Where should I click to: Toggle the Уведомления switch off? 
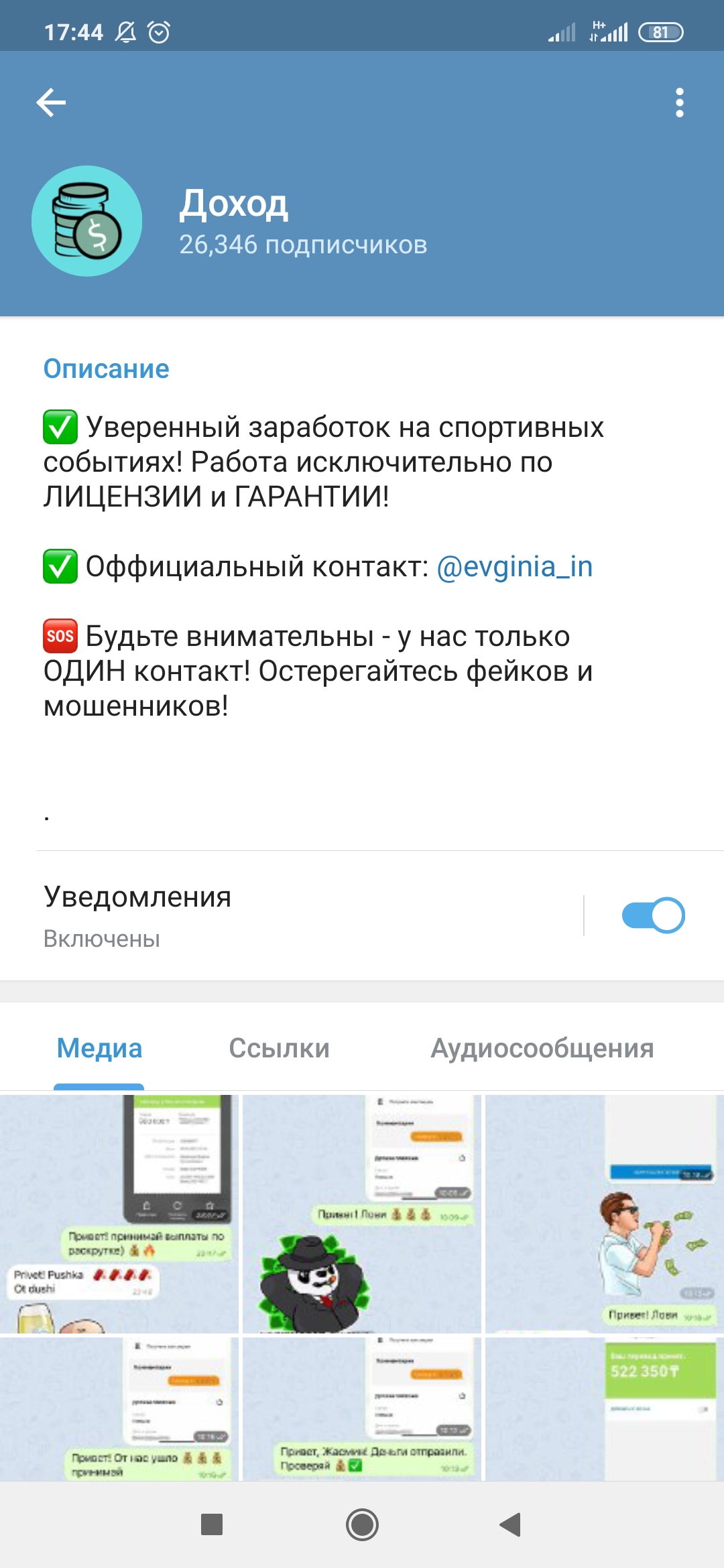653,915
